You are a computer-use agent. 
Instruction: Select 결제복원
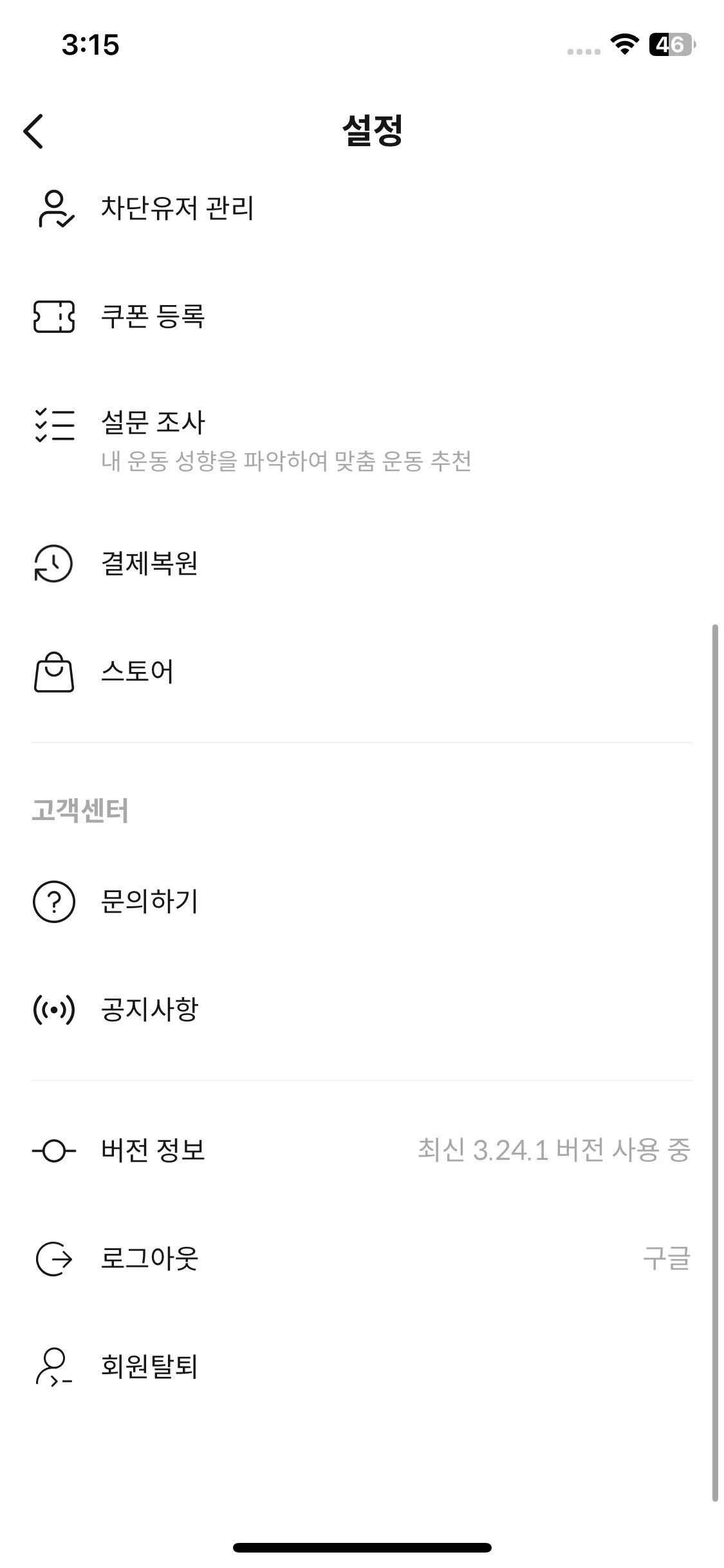click(149, 564)
